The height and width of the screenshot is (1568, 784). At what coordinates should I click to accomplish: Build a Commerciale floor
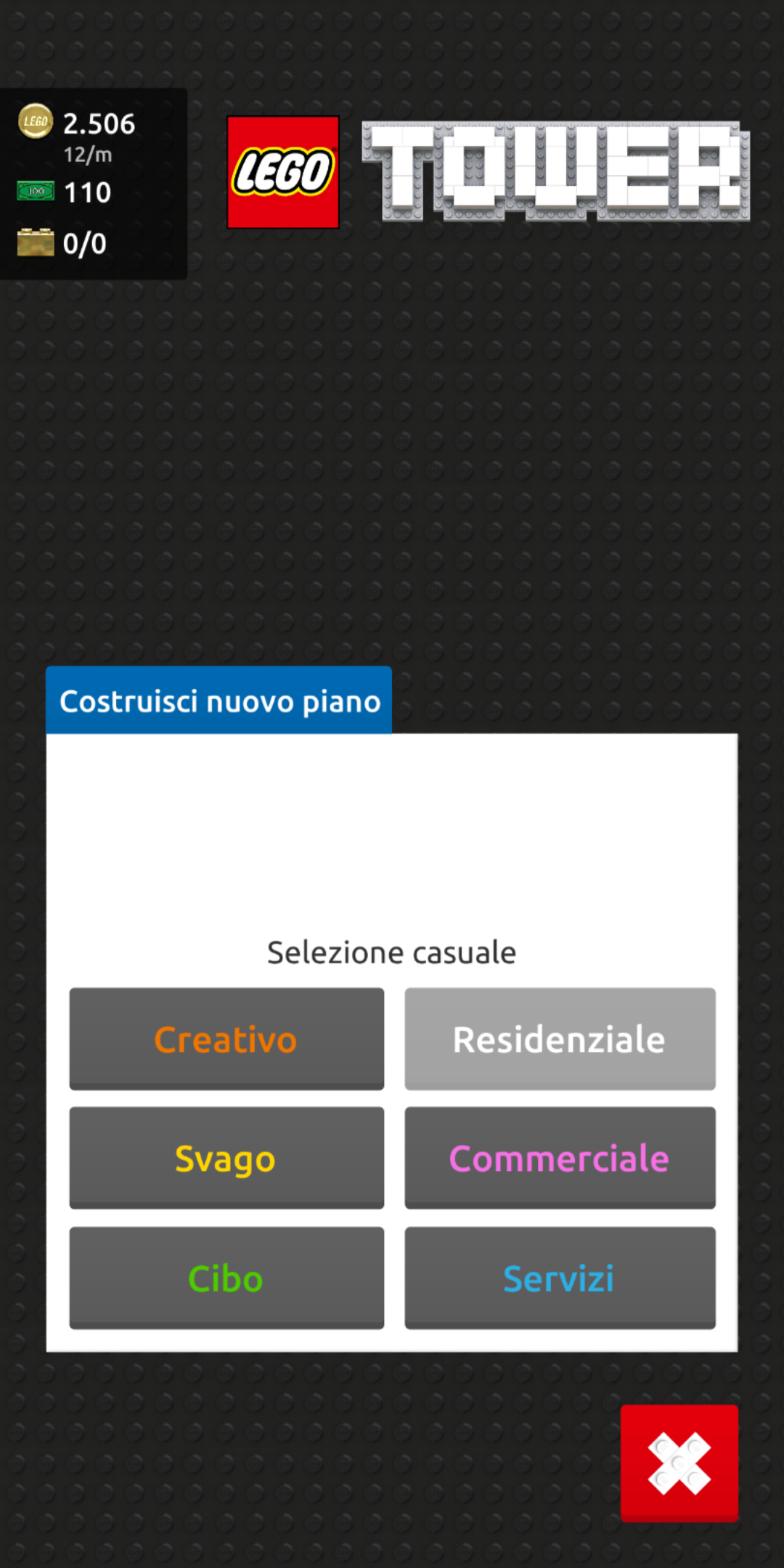point(560,1158)
